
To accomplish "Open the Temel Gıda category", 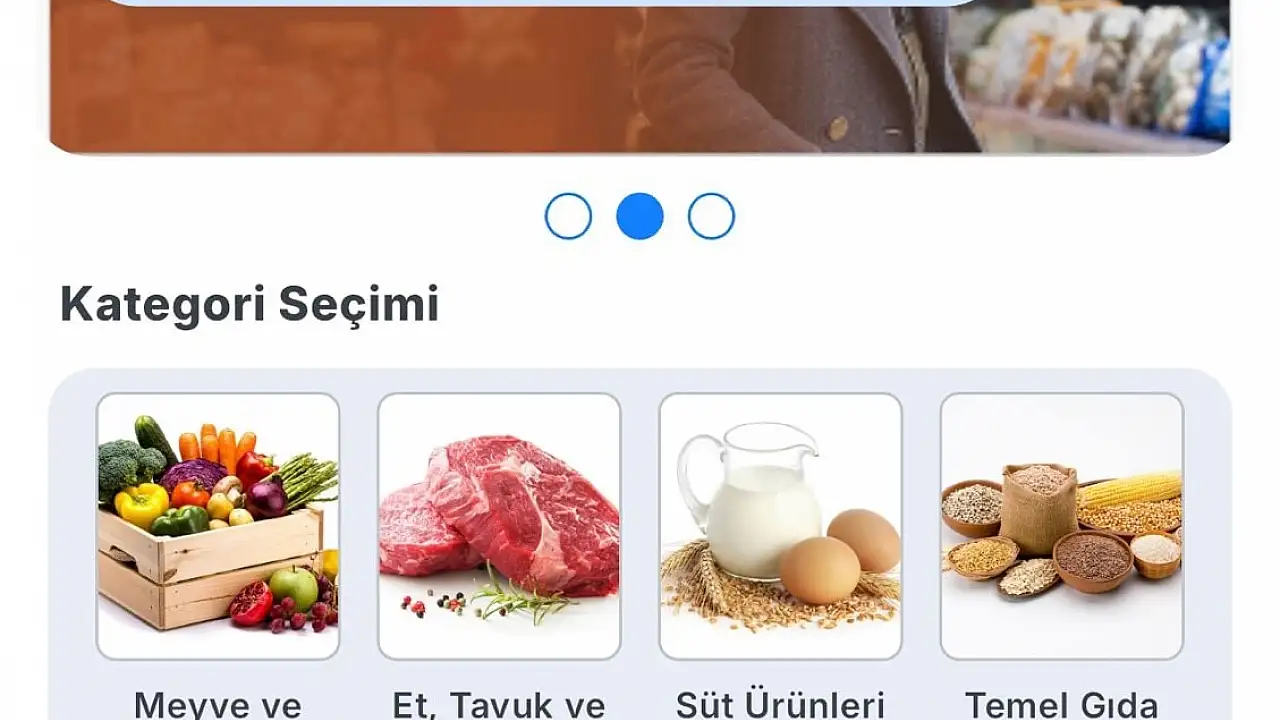I will [x=1062, y=526].
